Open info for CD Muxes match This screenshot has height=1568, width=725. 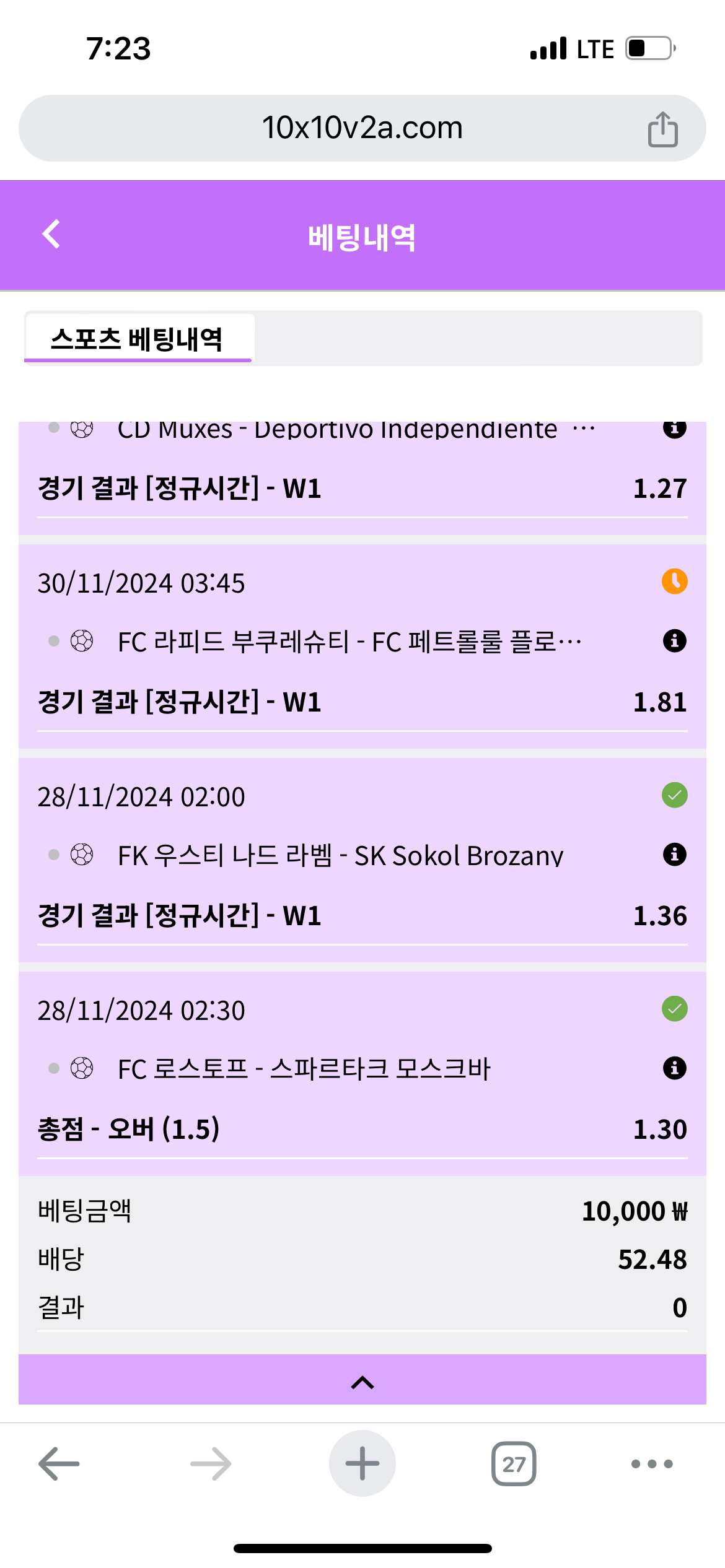pyautogui.click(x=674, y=429)
